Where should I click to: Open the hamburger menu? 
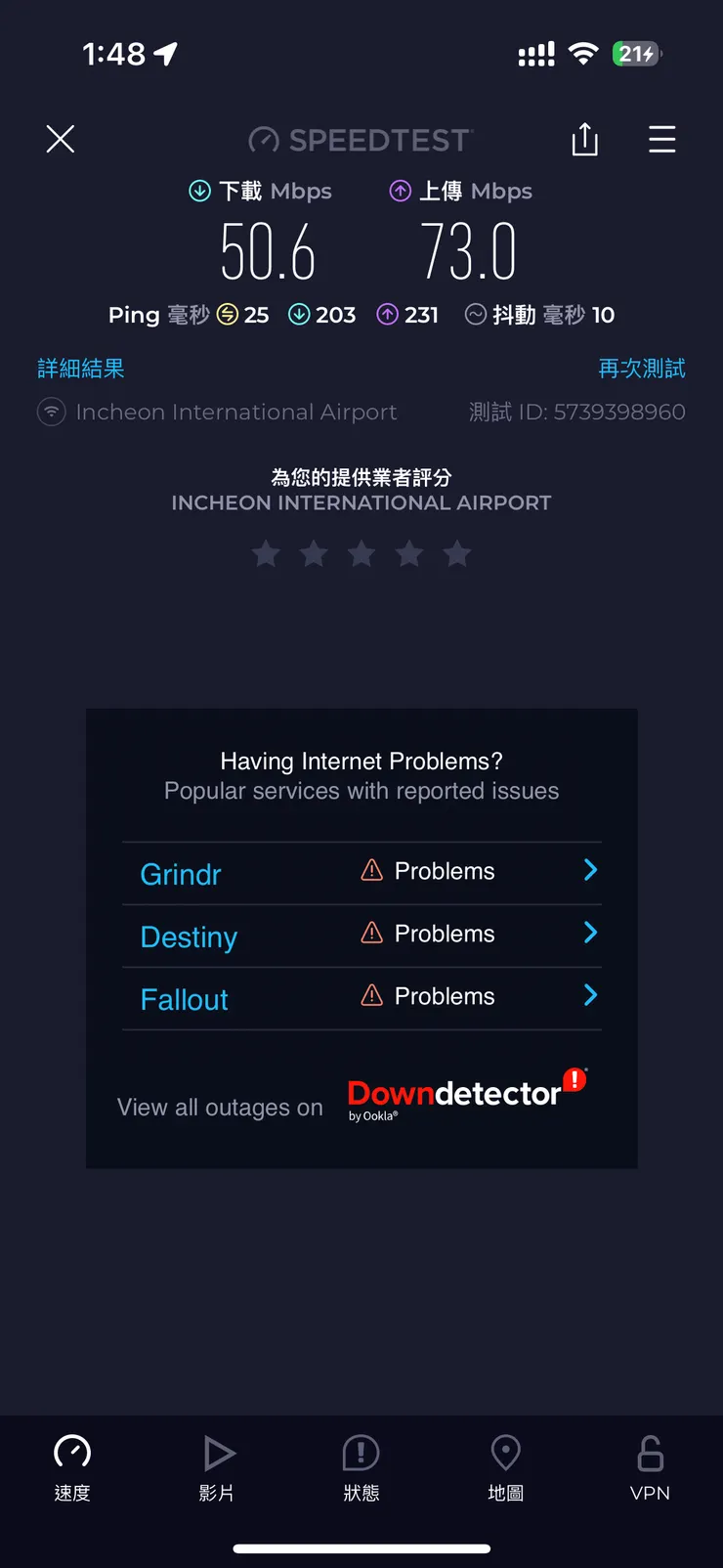(662, 139)
